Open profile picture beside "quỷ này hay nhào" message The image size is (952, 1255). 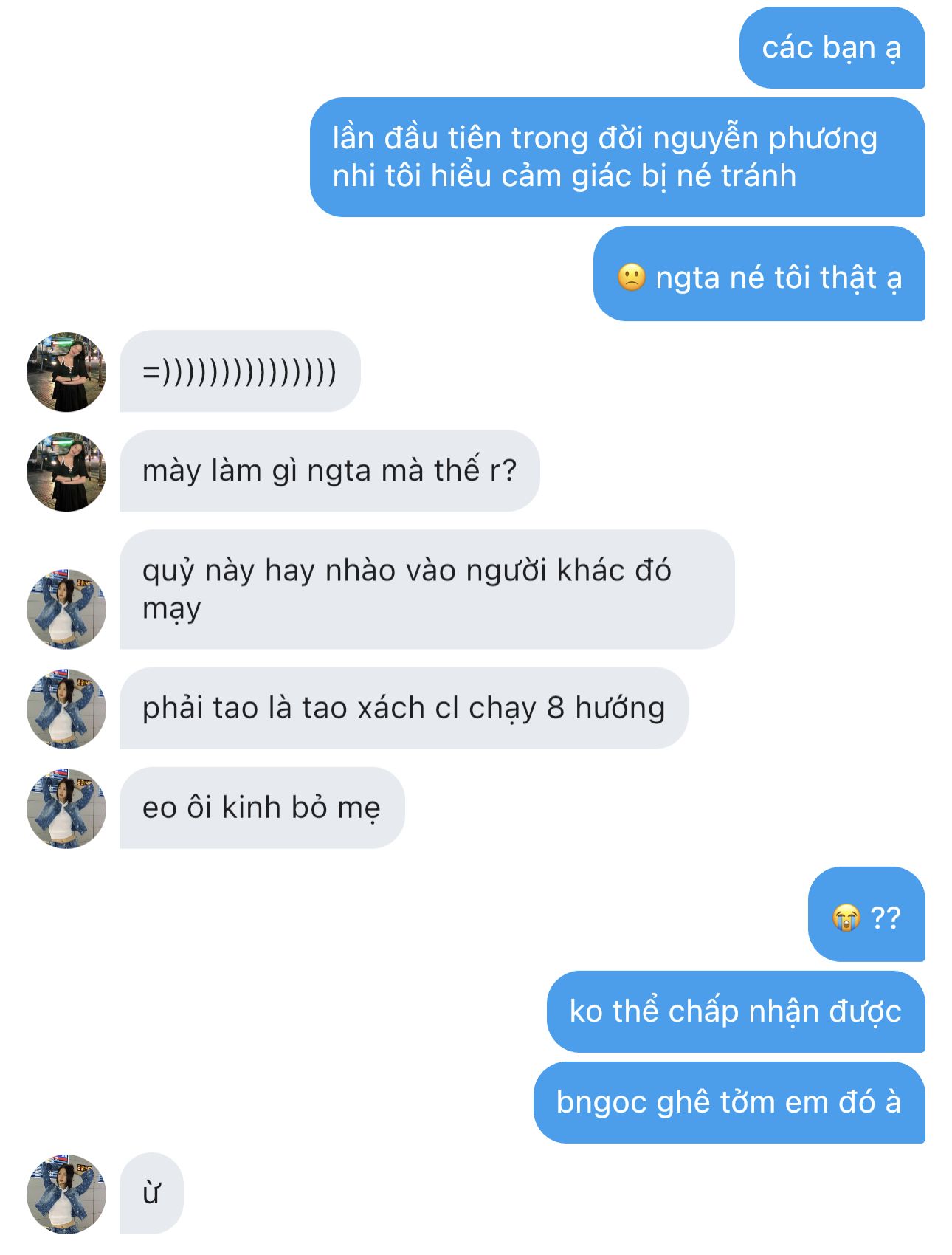(66, 609)
